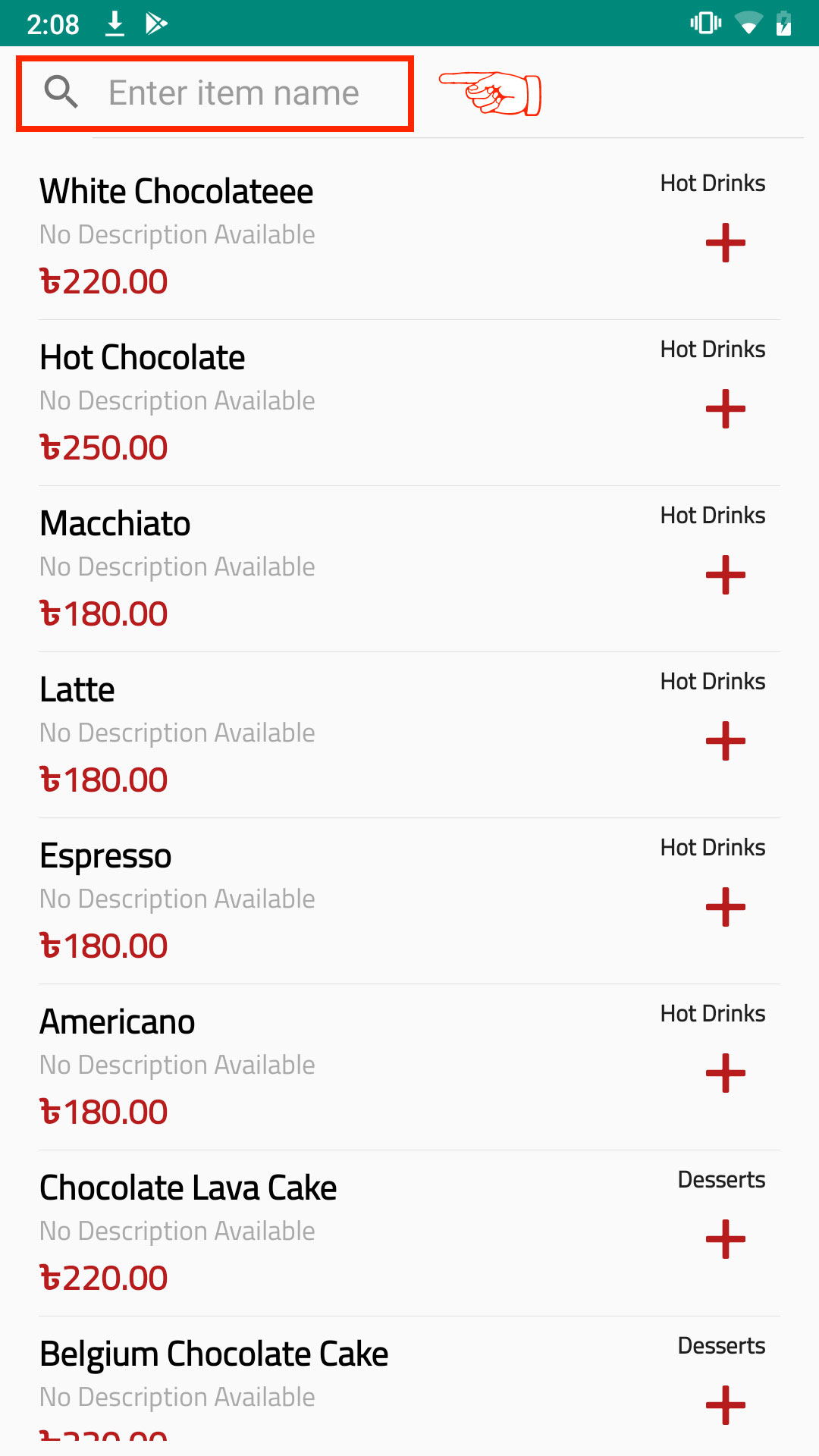Add Espresso with its plus button
This screenshot has height=1456, width=819.
click(726, 907)
